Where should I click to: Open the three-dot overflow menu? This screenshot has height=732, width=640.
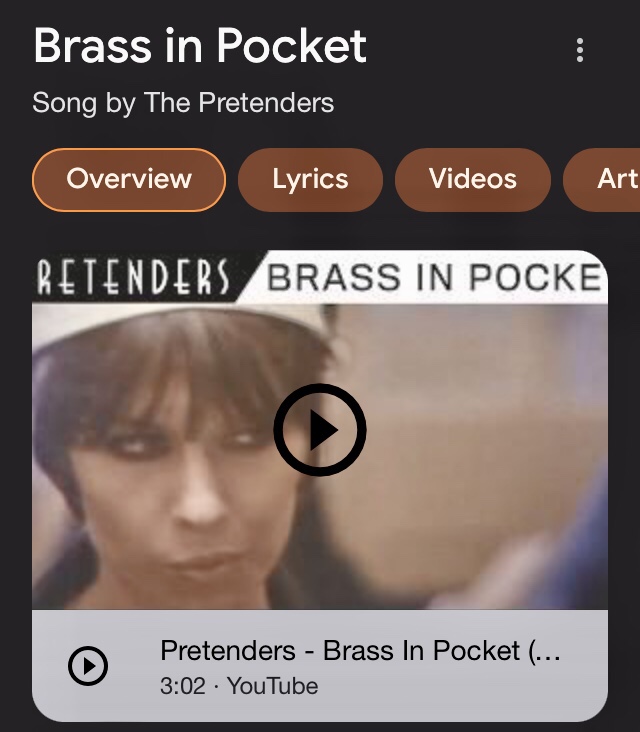[580, 50]
